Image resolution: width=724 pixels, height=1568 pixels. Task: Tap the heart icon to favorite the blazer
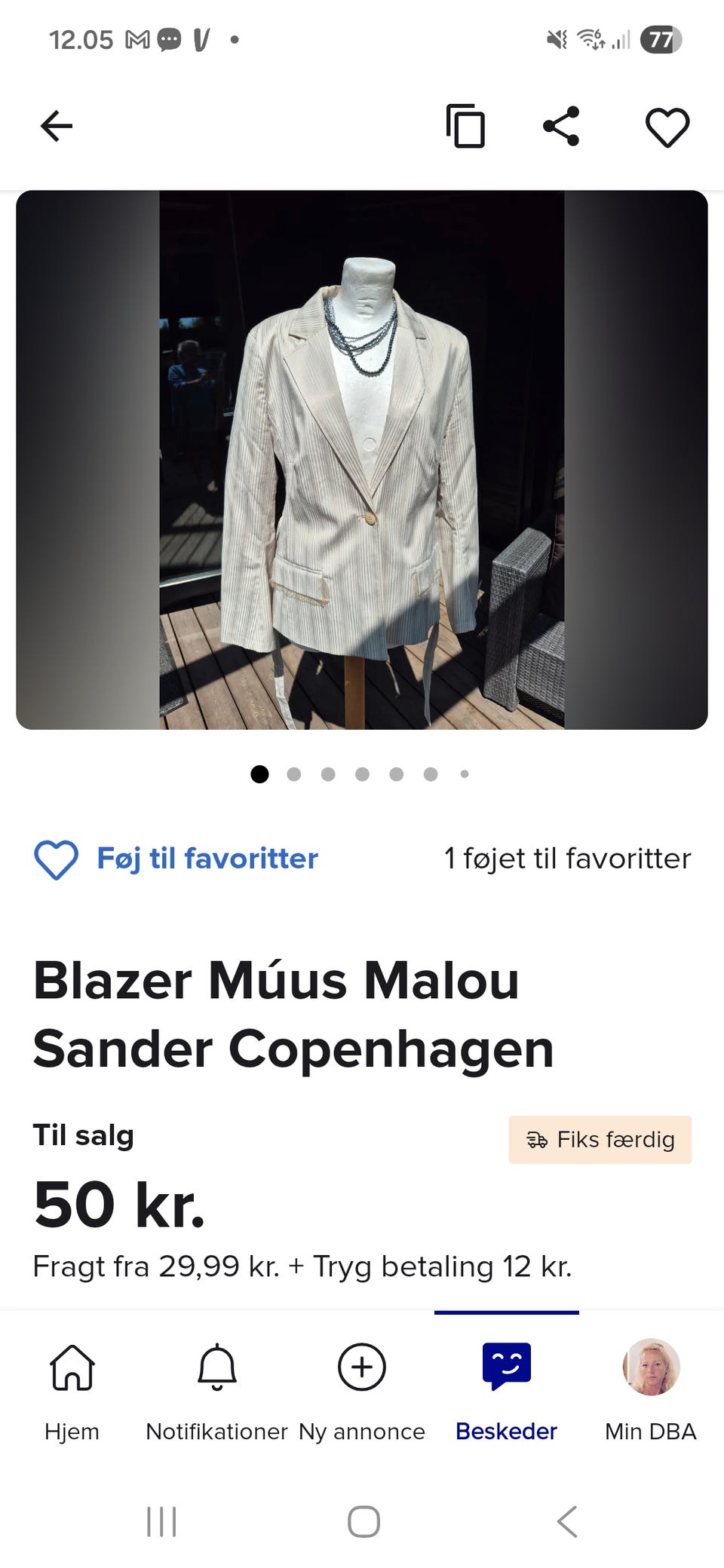667,126
